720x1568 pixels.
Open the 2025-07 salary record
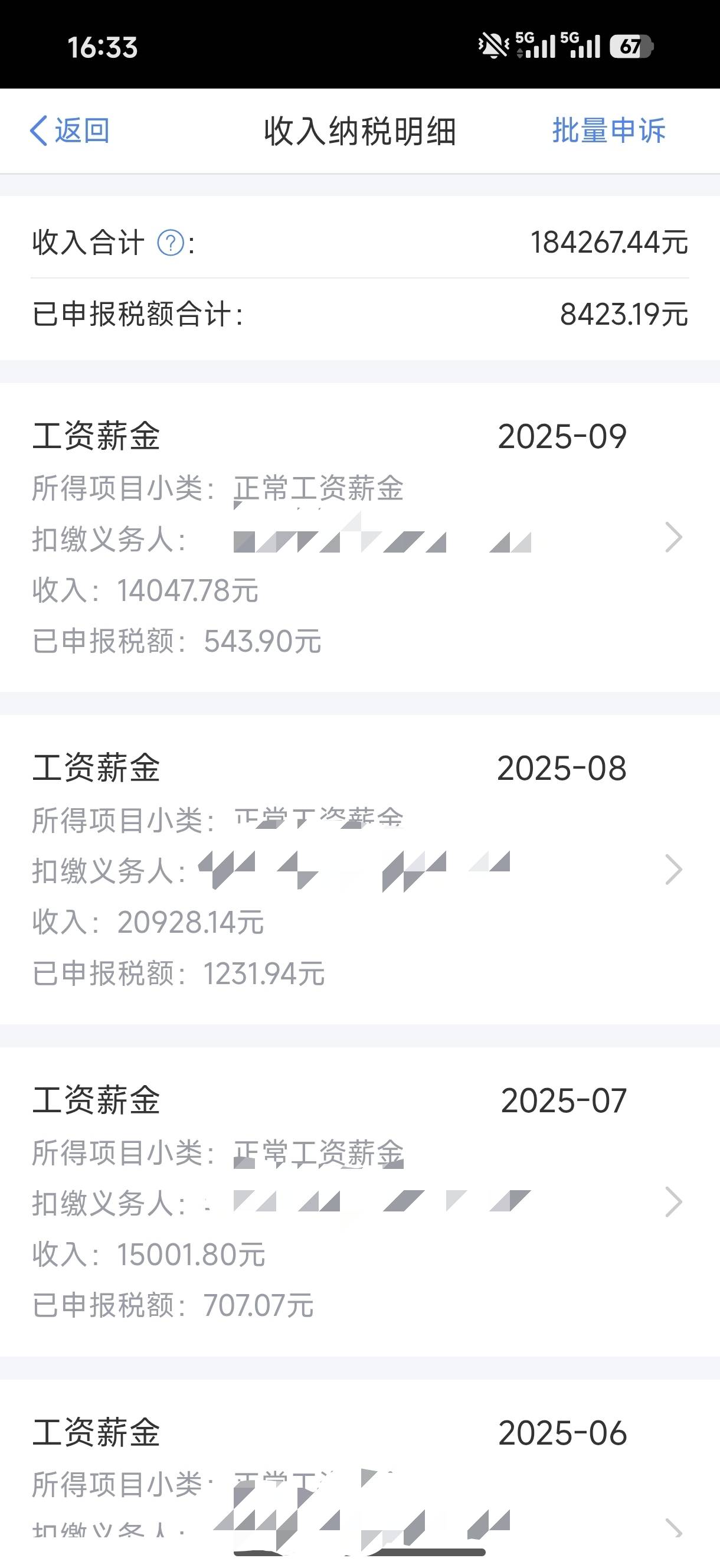point(359,1202)
